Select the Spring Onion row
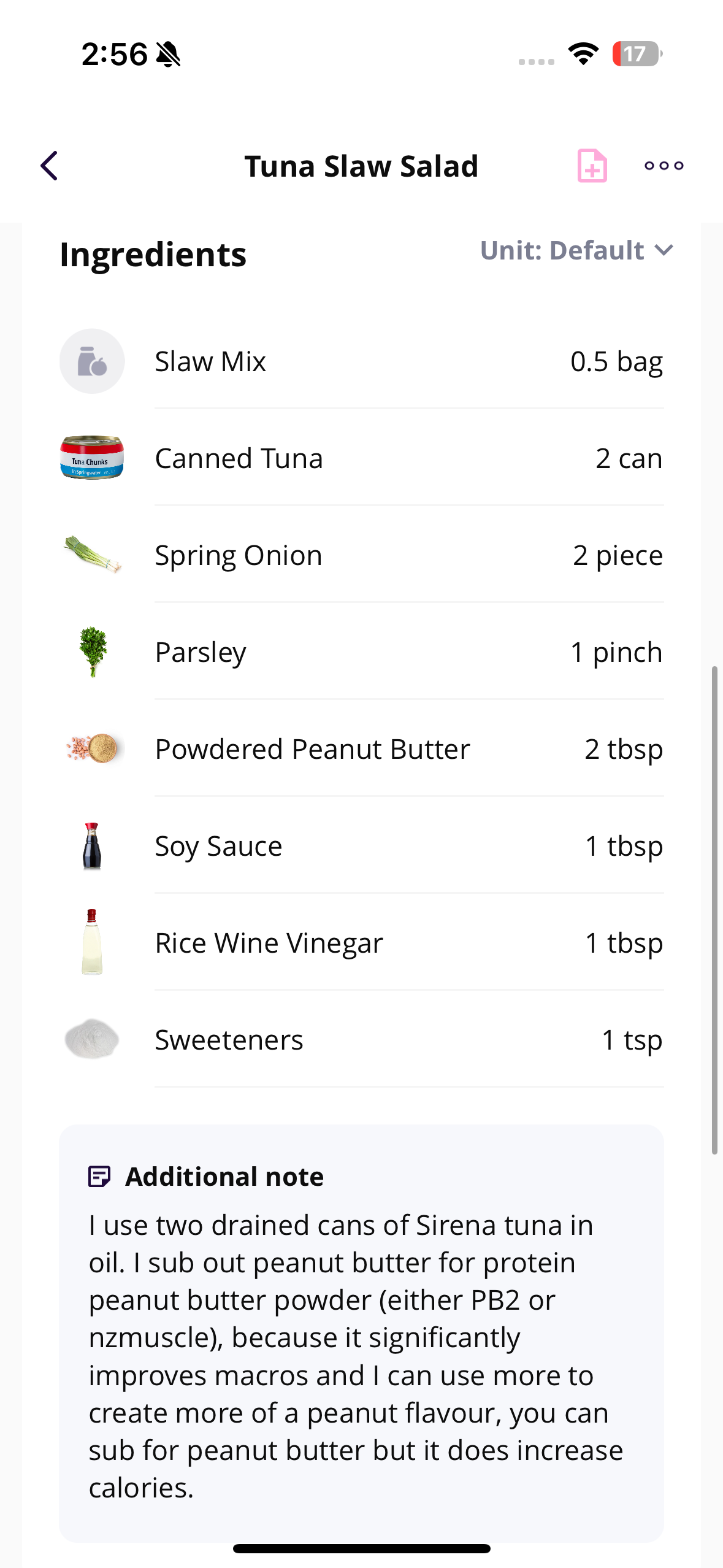723x1568 pixels. (x=361, y=555)
